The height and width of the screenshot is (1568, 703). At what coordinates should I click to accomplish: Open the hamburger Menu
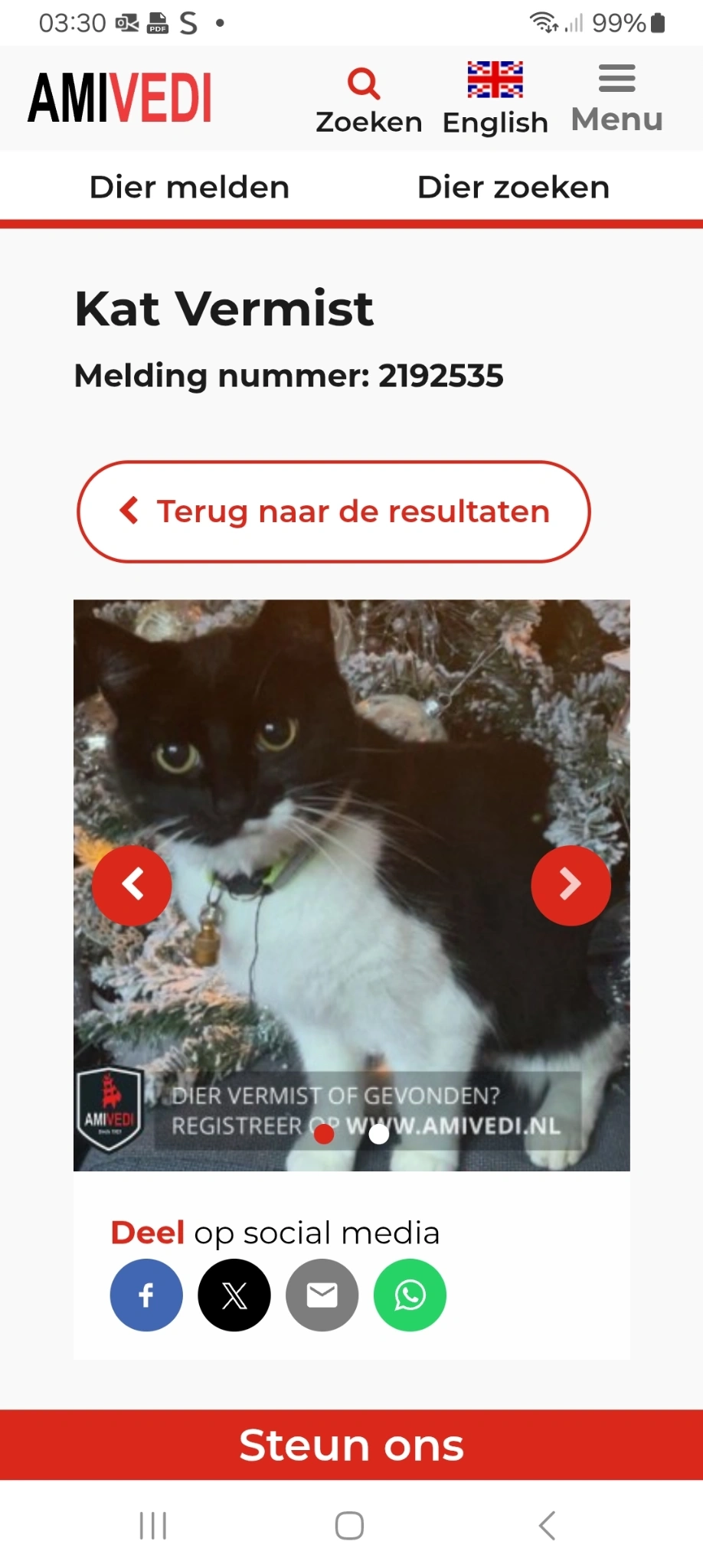click(x=617, y=100)
